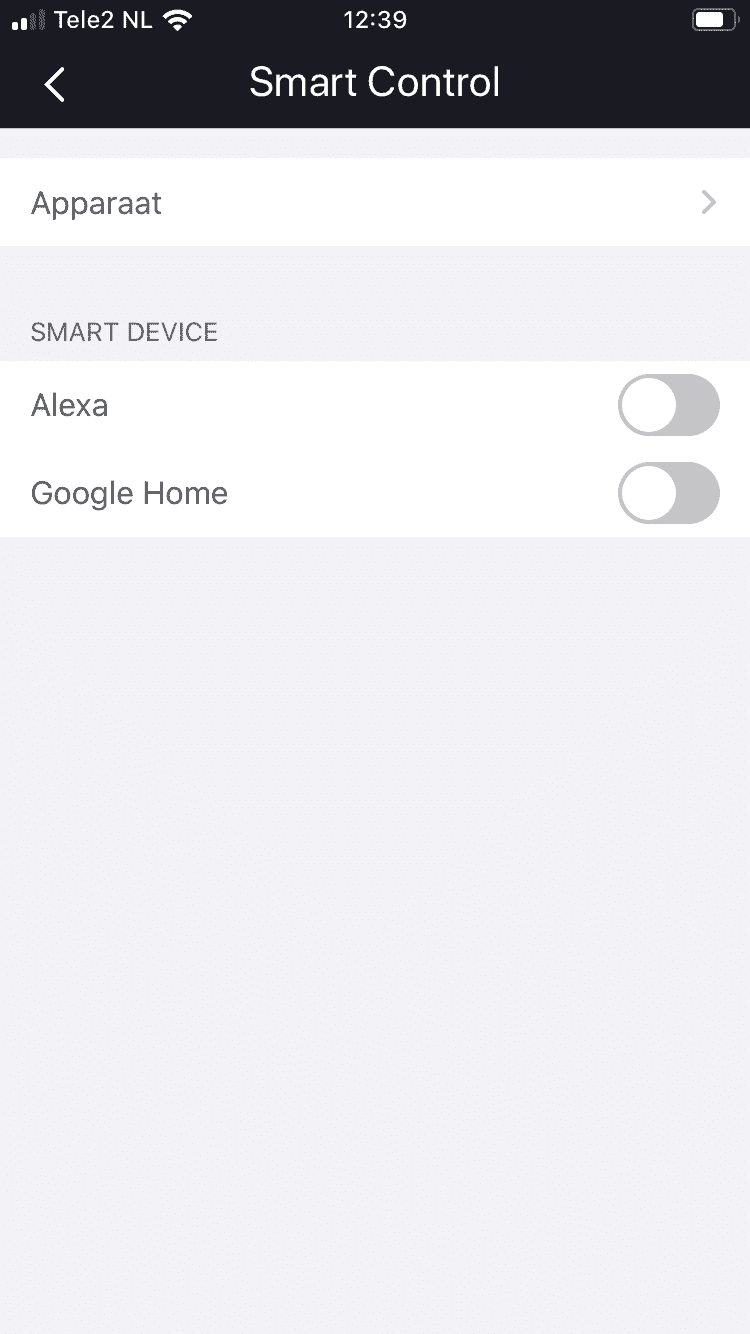
Task: Go back from Smart Control
Action: [55, 84]
